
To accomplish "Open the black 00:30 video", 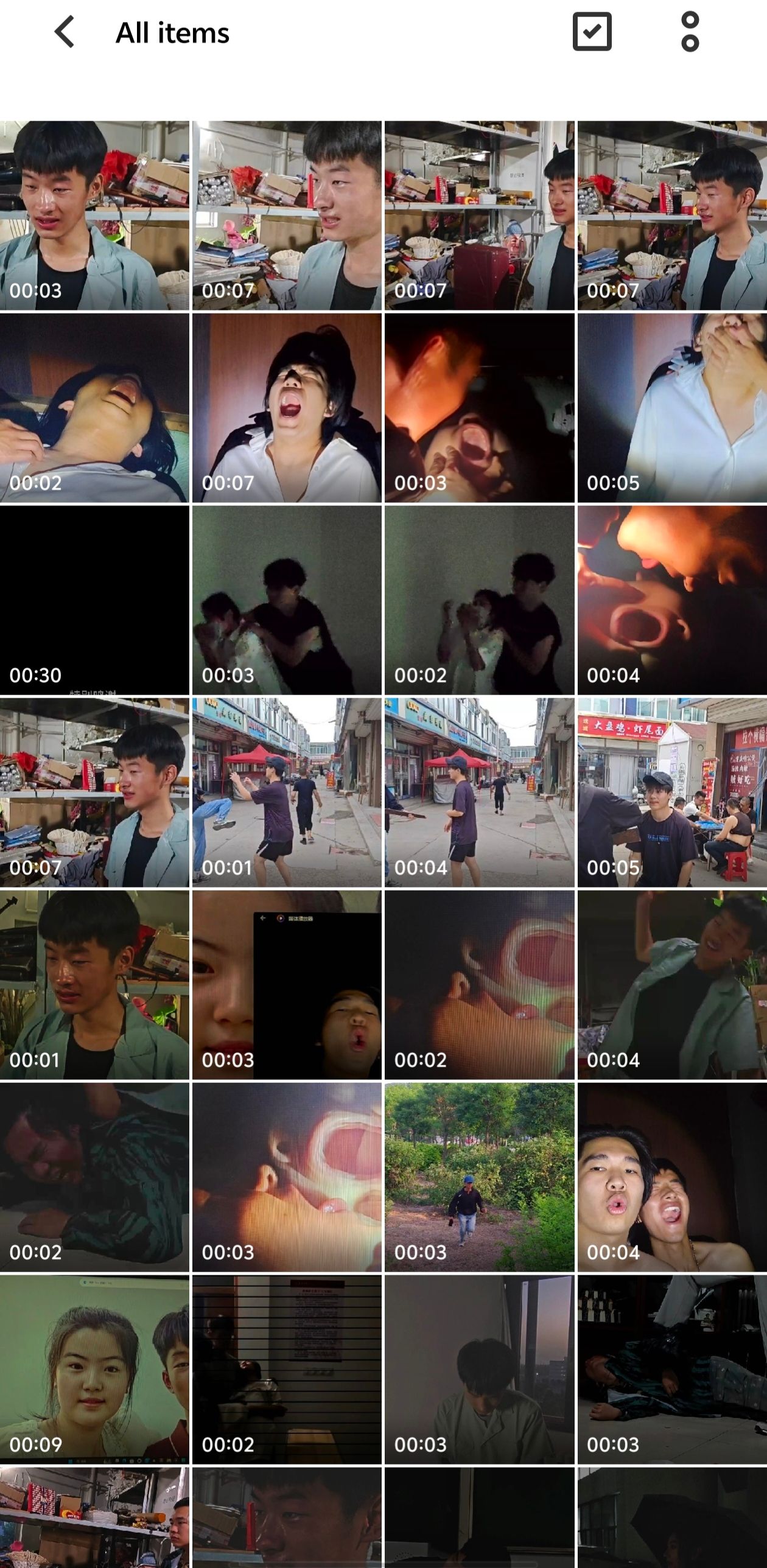I will pos(94,600).
